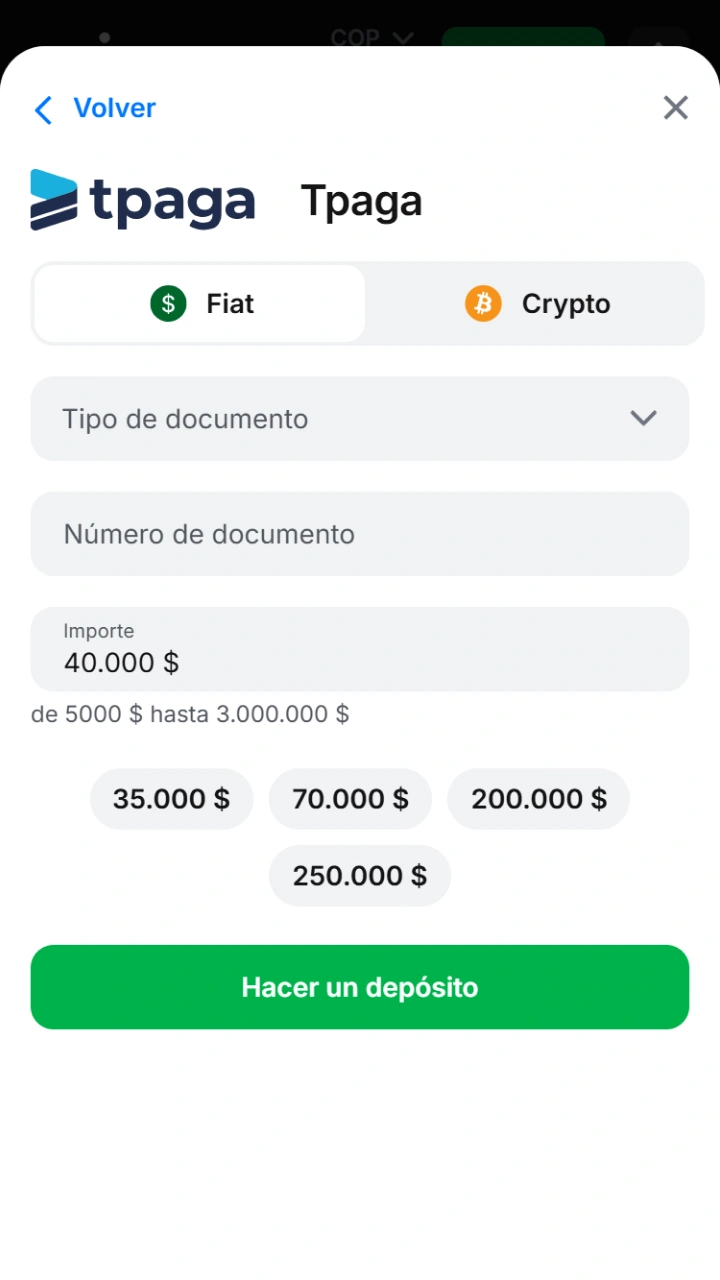Select the Fiat tab
The image size is (720, 1280).
point(200,304)
